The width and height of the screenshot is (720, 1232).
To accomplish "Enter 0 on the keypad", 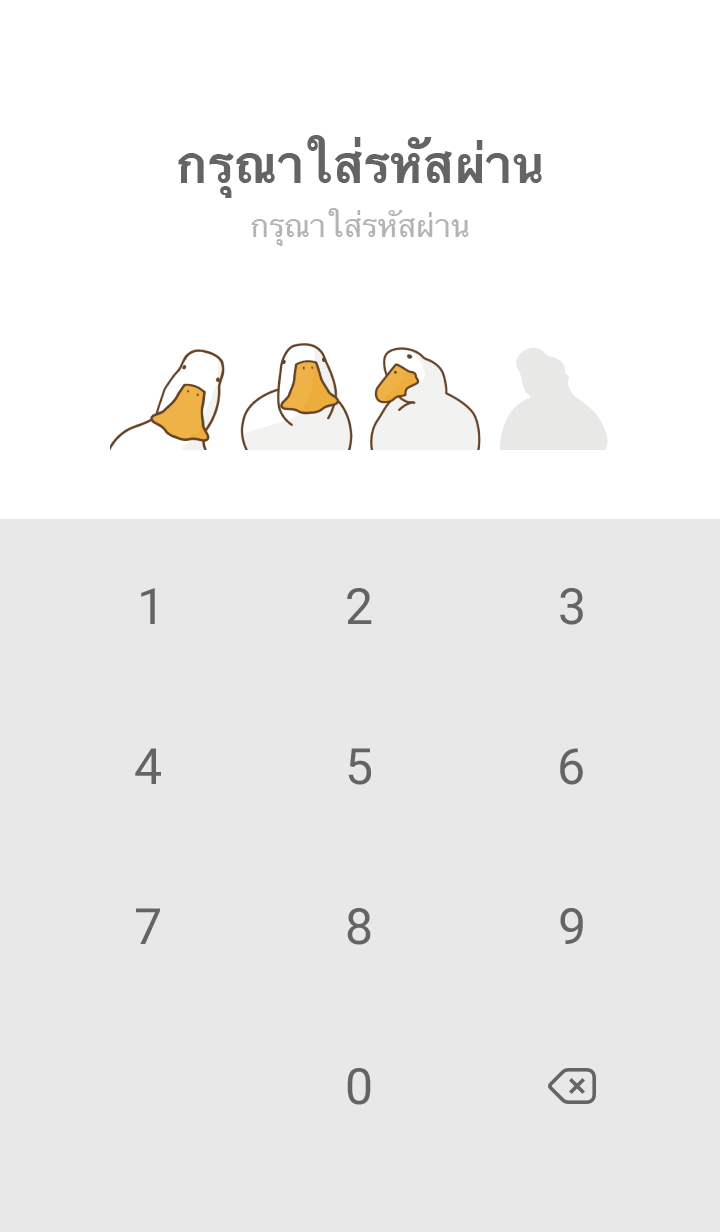I will tap(359, 1087).
